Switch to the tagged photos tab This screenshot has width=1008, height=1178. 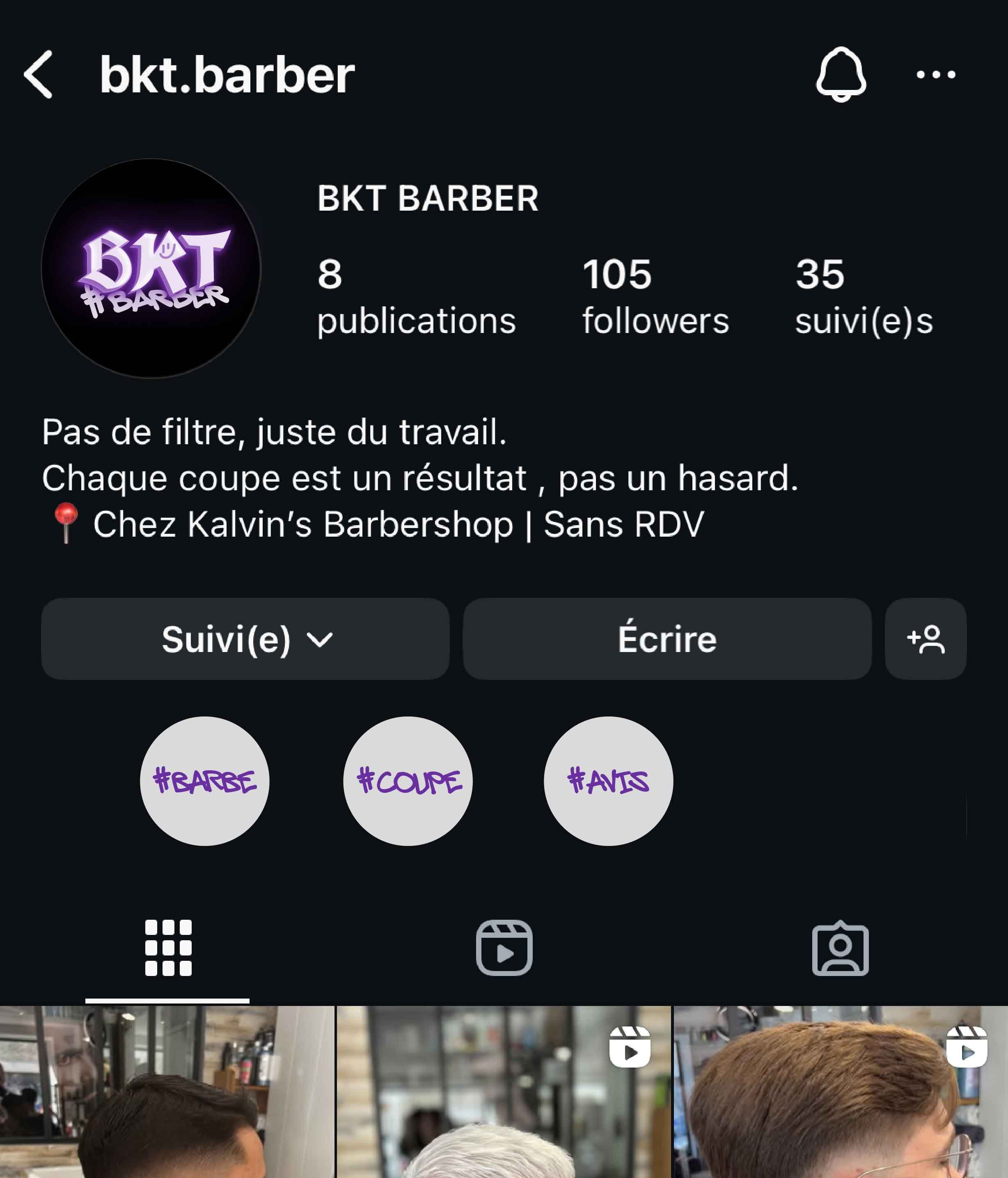[x=841, y=948]
